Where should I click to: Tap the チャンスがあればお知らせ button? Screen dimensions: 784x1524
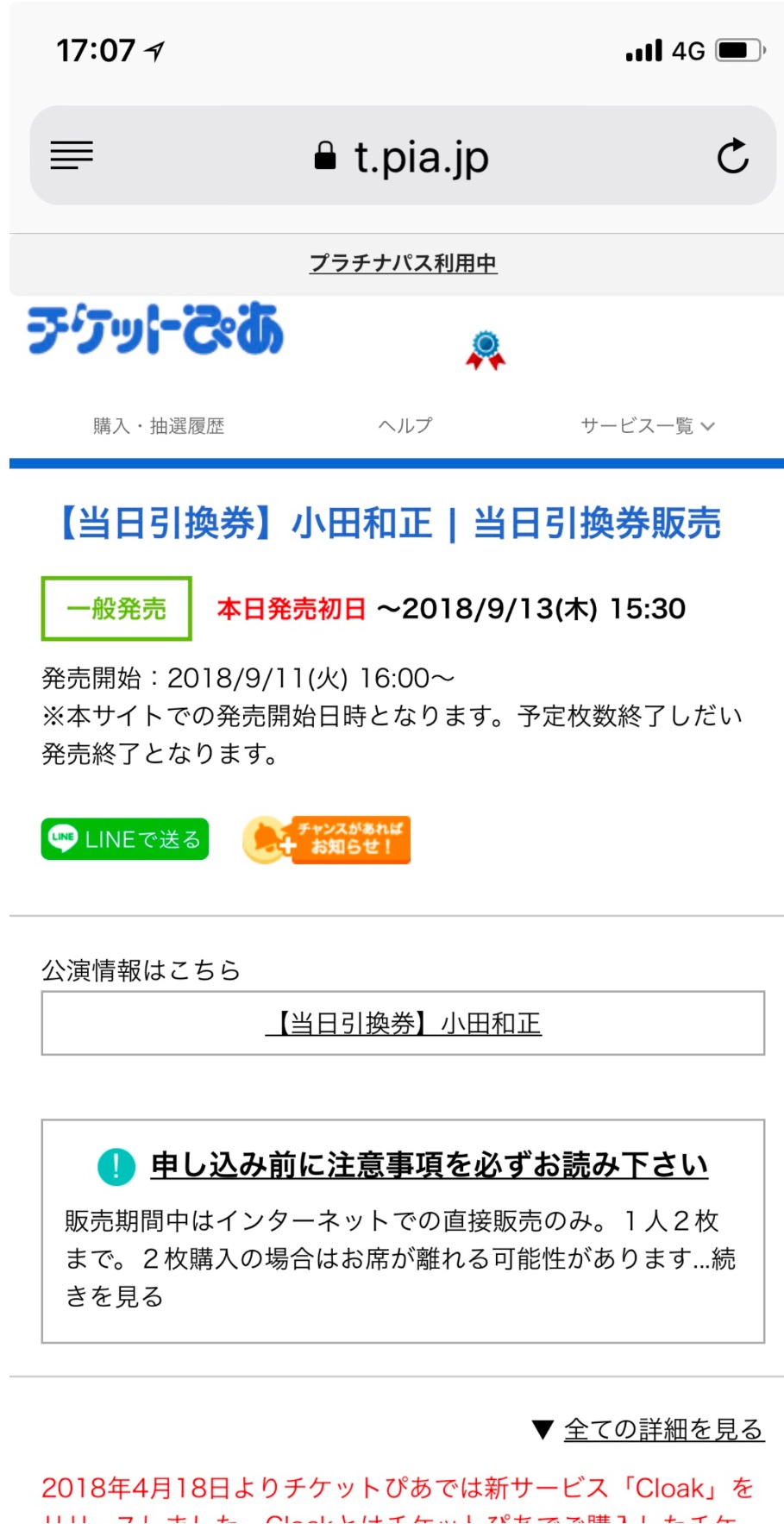(x=326, y=840)
